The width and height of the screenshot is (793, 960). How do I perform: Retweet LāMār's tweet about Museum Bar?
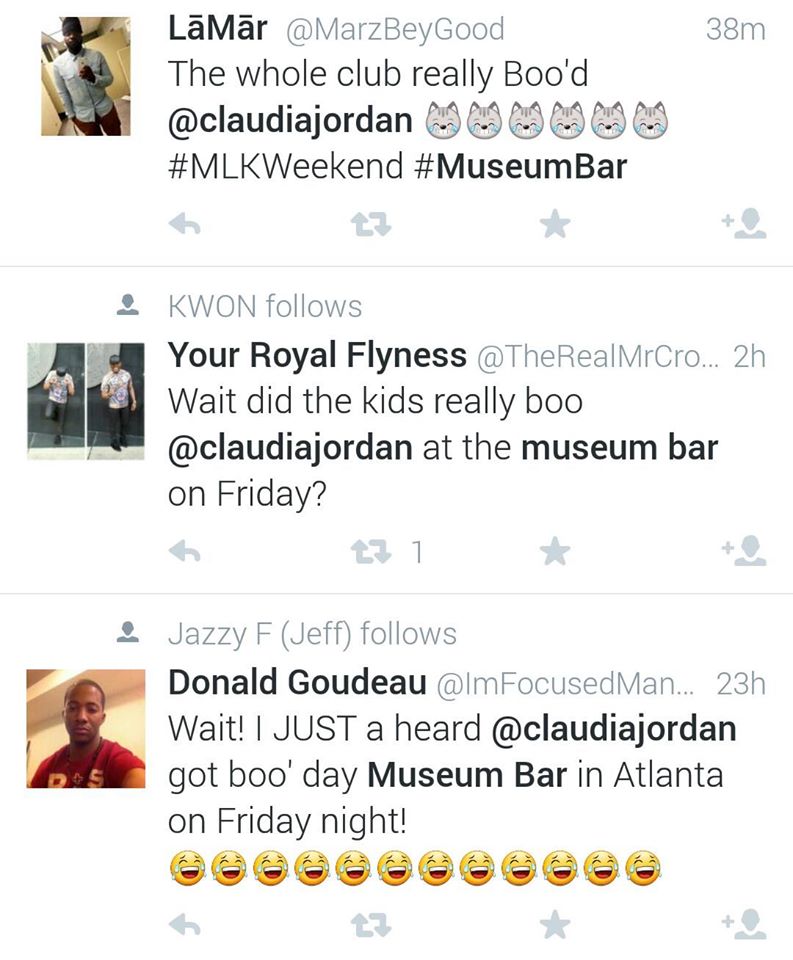point(371,225)
